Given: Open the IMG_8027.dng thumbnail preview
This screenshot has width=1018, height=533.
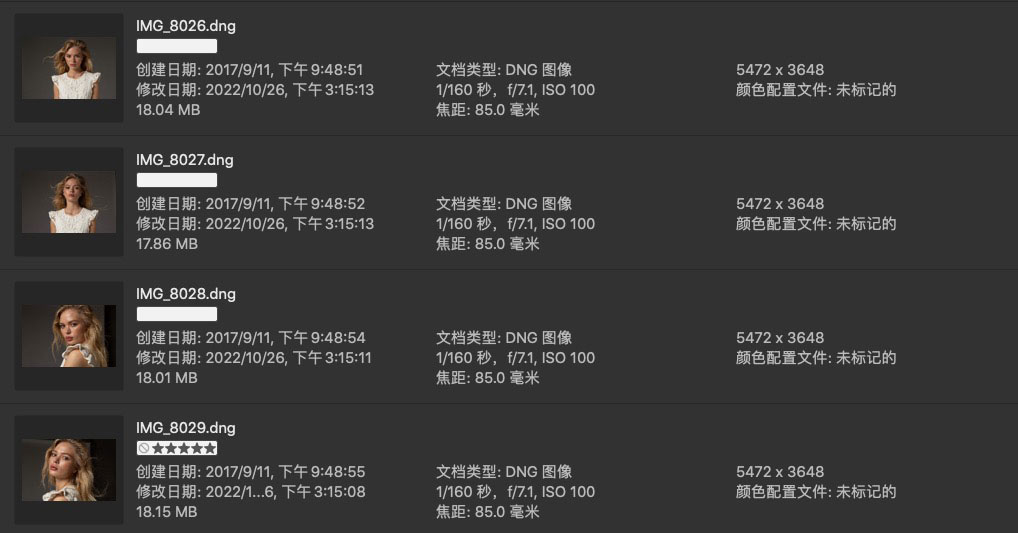Looking at the screenshot, I should [69, 202].
